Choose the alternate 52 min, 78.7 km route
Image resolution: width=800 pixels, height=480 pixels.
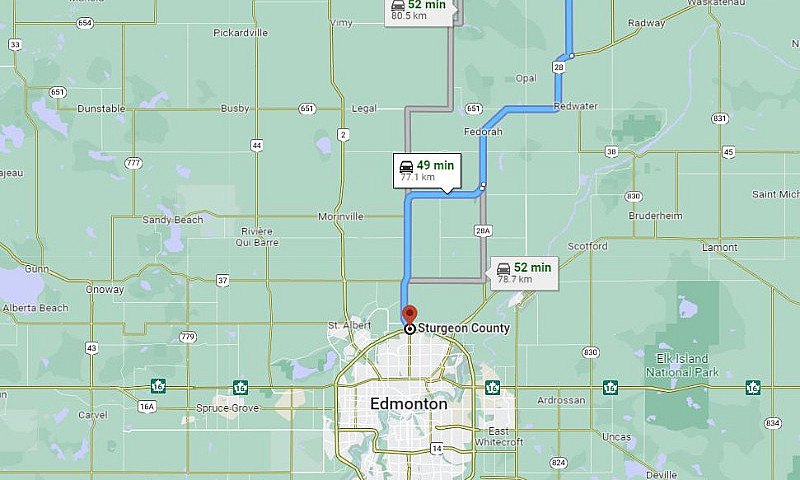[x=523, y=271]
